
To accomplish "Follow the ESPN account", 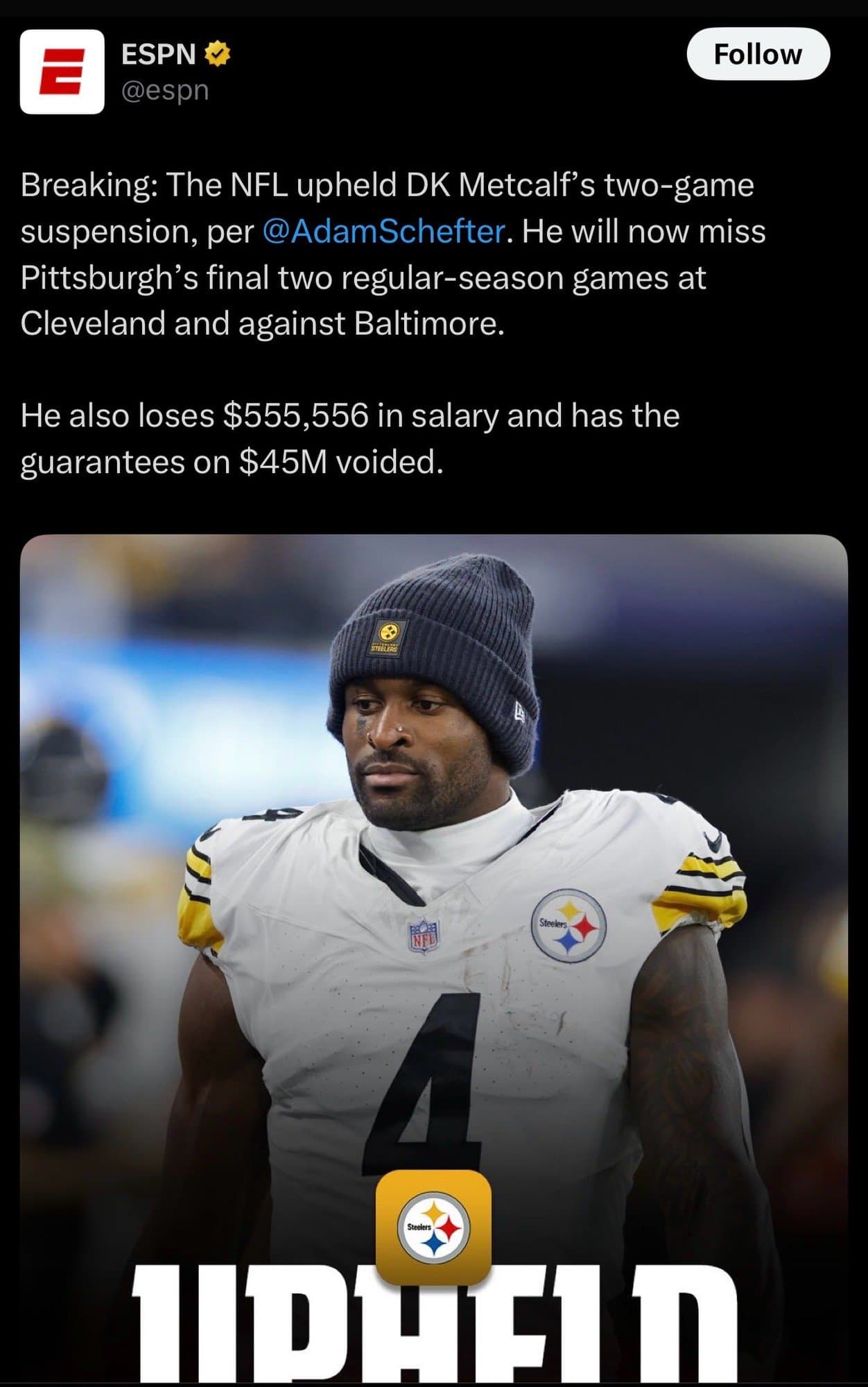I will 758,54.
